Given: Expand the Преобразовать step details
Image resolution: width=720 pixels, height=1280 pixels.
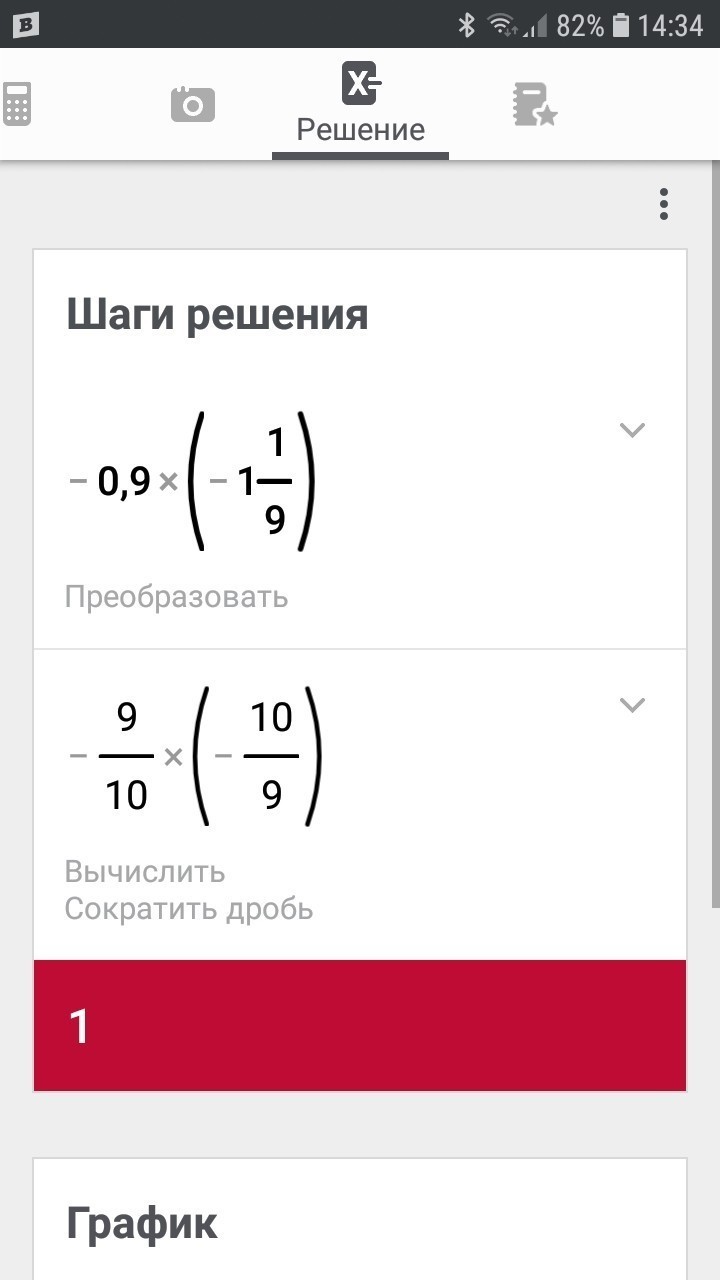Looking at the screenshot, I should [632, 430].
